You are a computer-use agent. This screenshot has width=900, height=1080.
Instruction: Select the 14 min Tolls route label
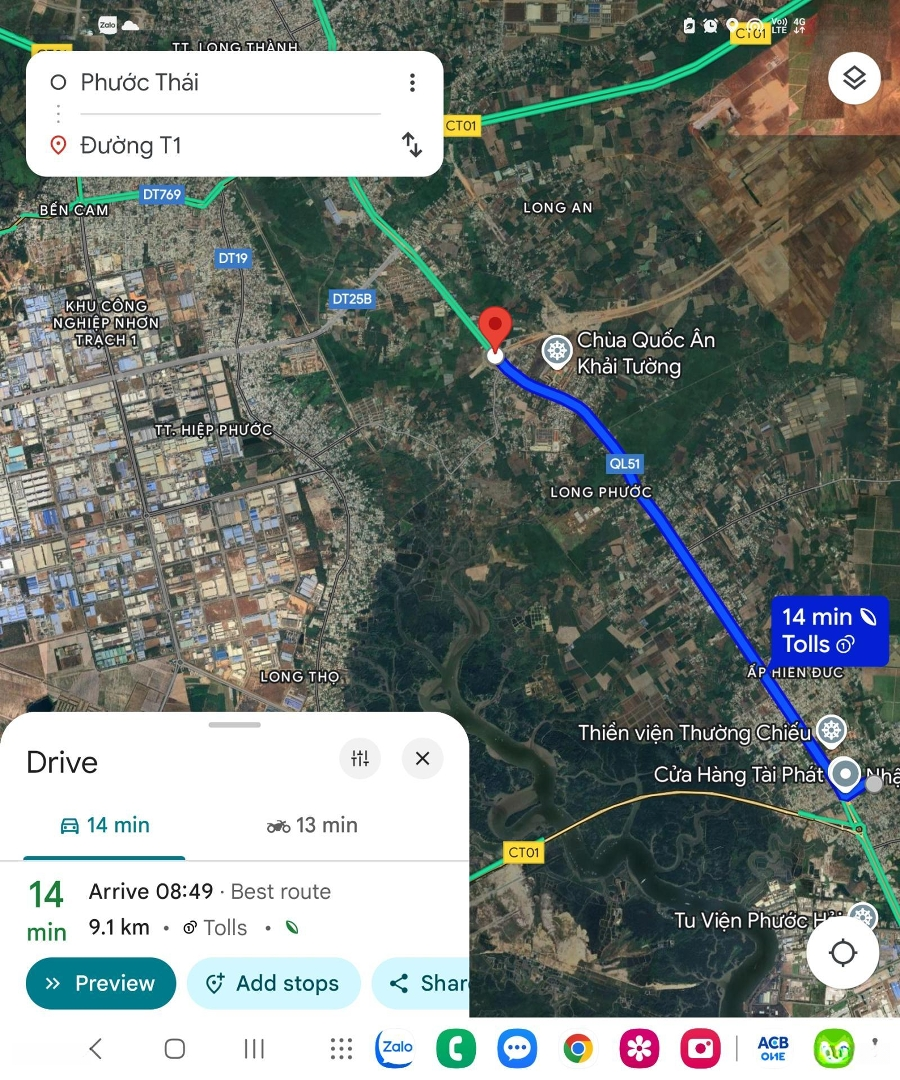[x=829, y=630]
